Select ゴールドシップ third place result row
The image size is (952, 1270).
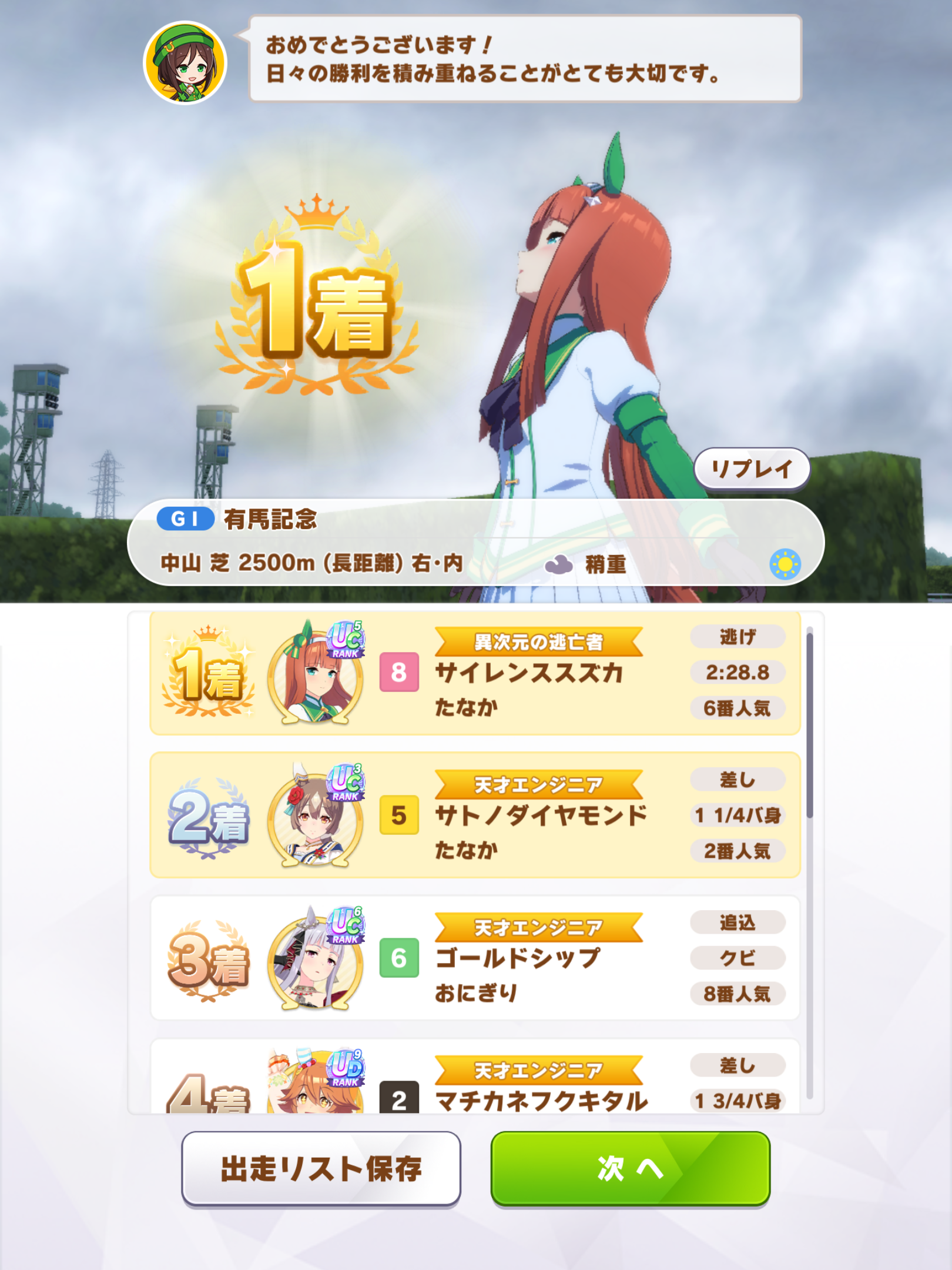pos(475,958)
